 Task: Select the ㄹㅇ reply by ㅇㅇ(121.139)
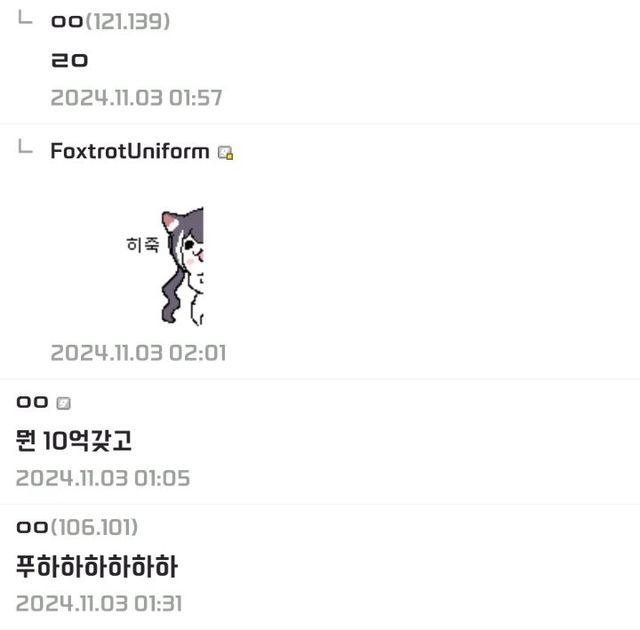pyautogui.click(x=70, y=60)
